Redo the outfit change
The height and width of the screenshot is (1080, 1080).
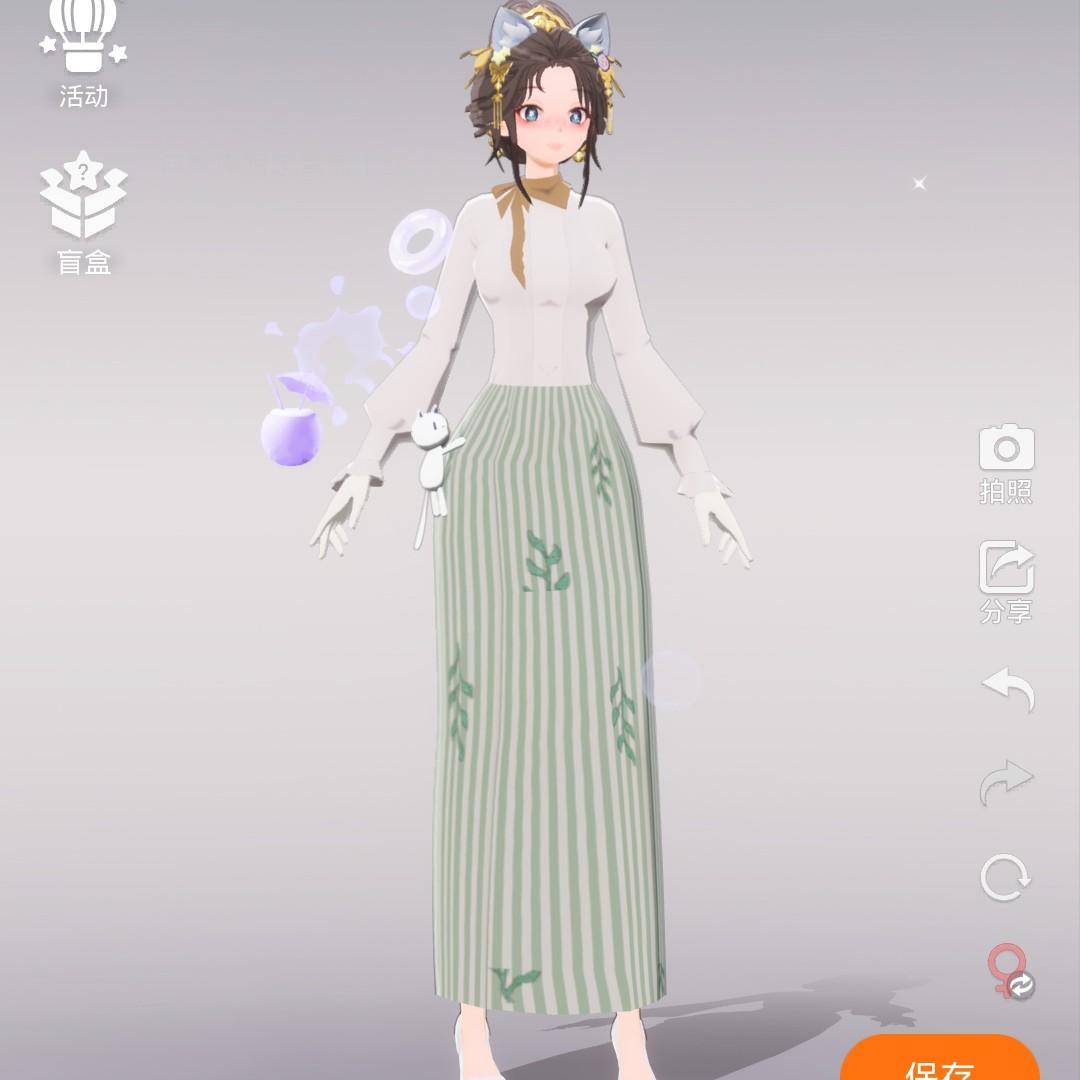tap(1006, 782)
